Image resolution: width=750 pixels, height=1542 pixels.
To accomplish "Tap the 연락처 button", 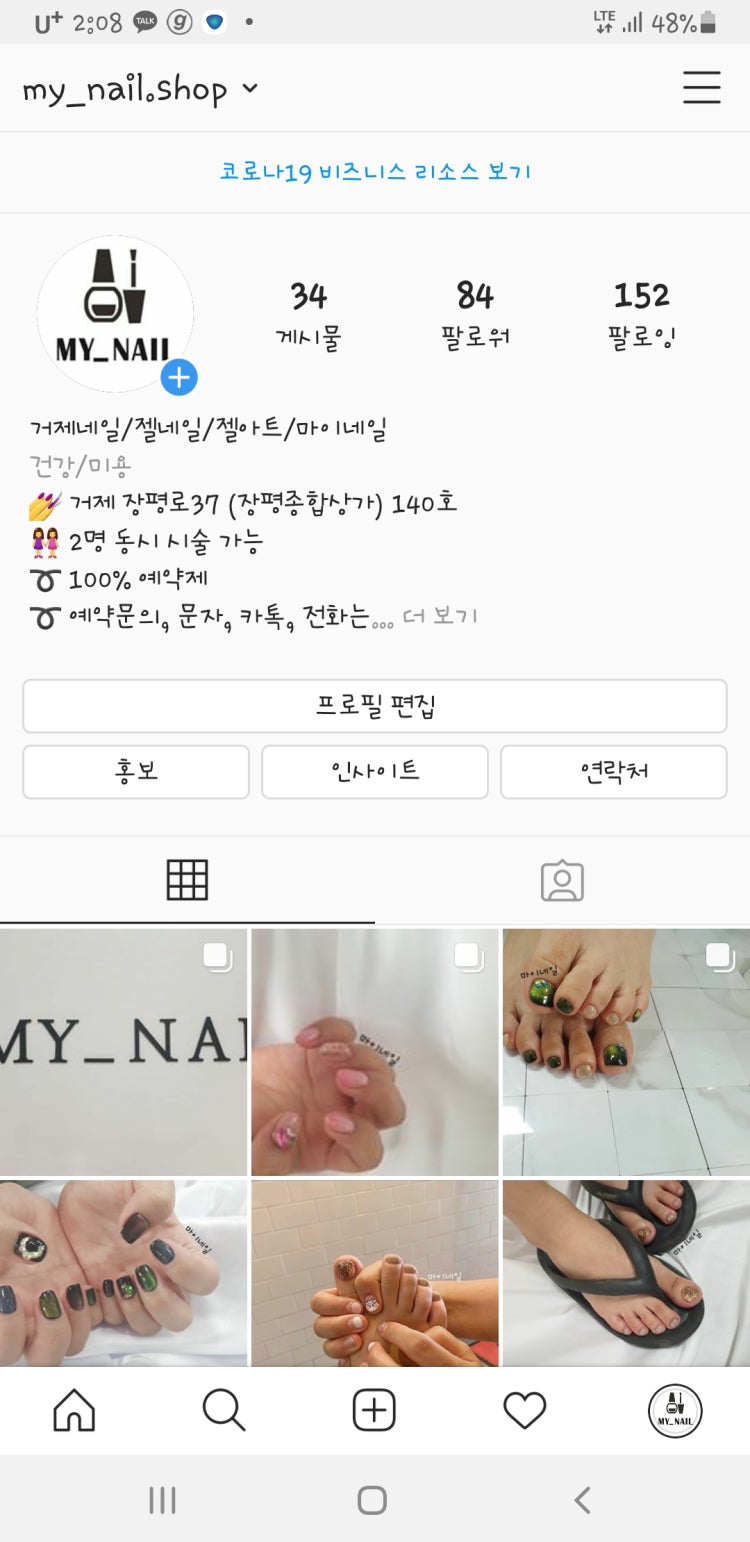I will pyautogui.click(x=613, y=772).
